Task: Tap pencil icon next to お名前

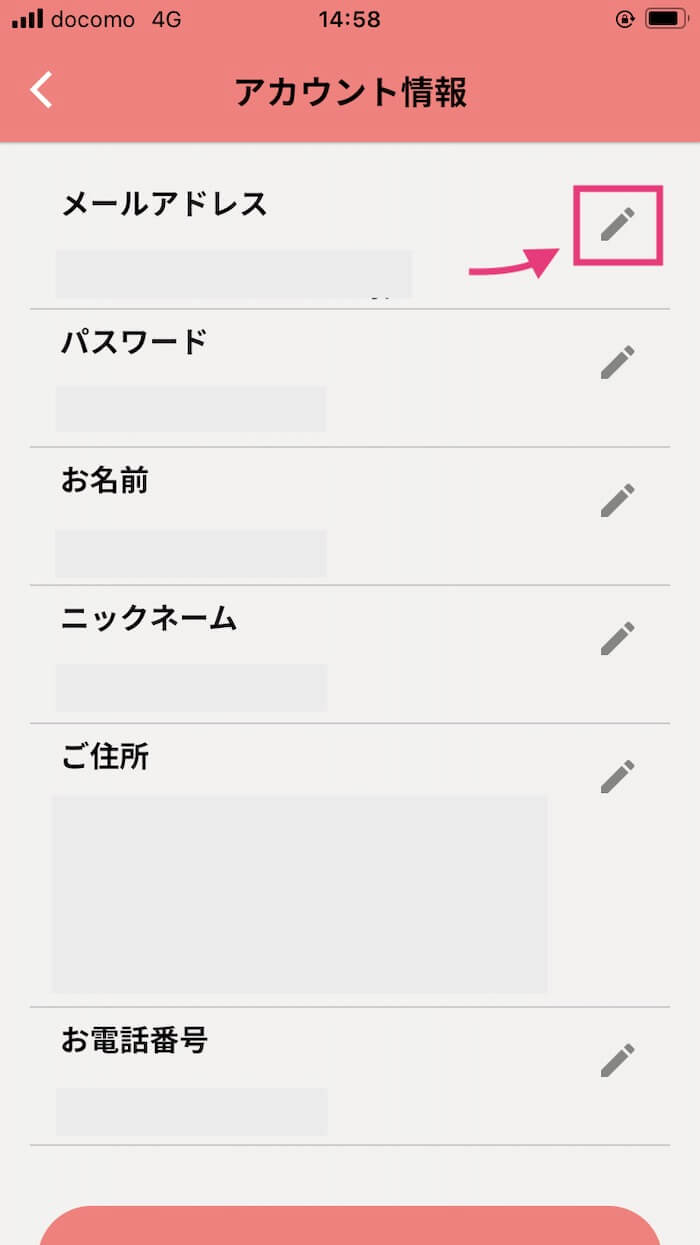Action: click(618, 500)
